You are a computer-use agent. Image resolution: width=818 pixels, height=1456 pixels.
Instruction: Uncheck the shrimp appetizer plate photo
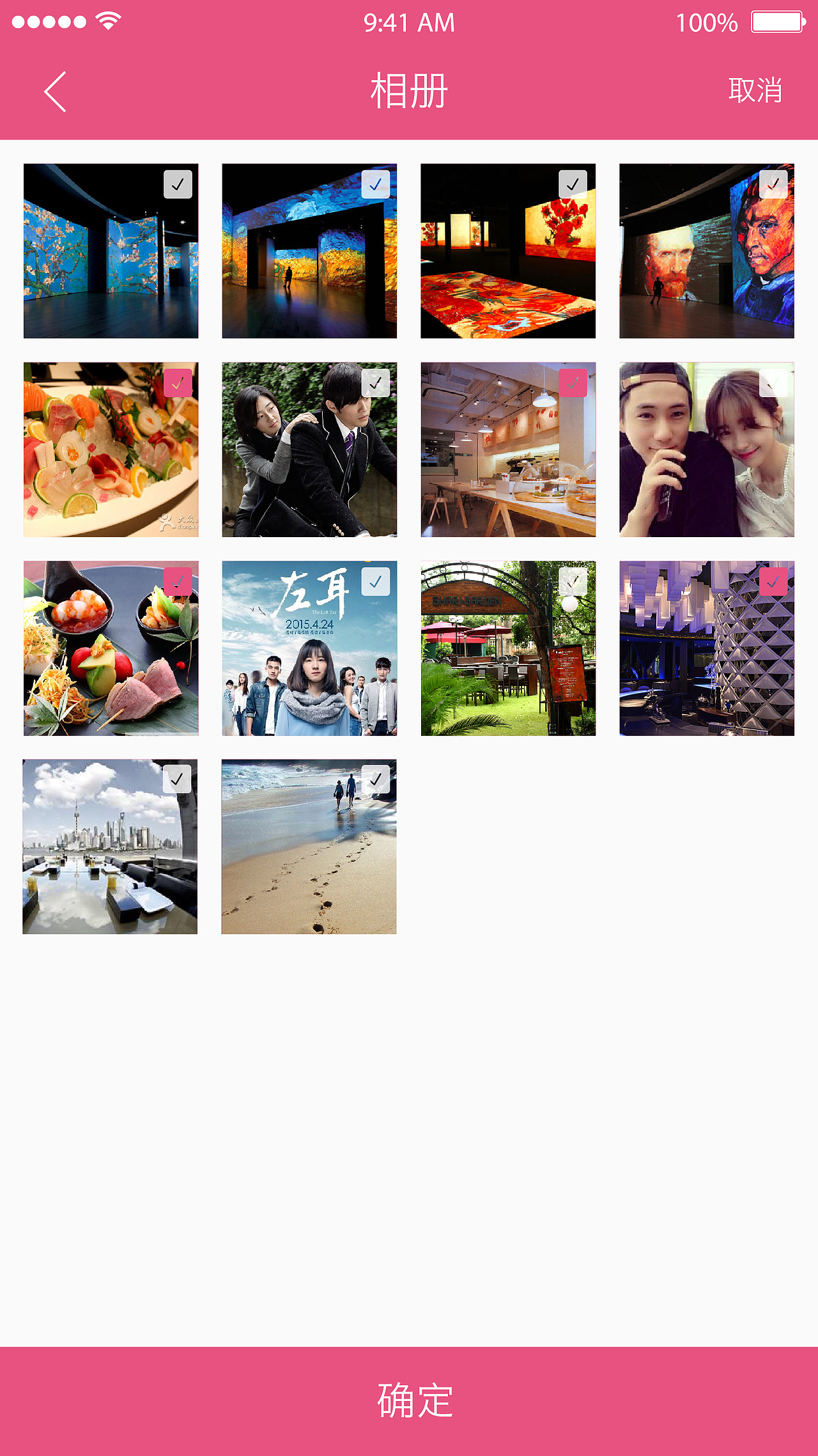[x=178, y=581]
